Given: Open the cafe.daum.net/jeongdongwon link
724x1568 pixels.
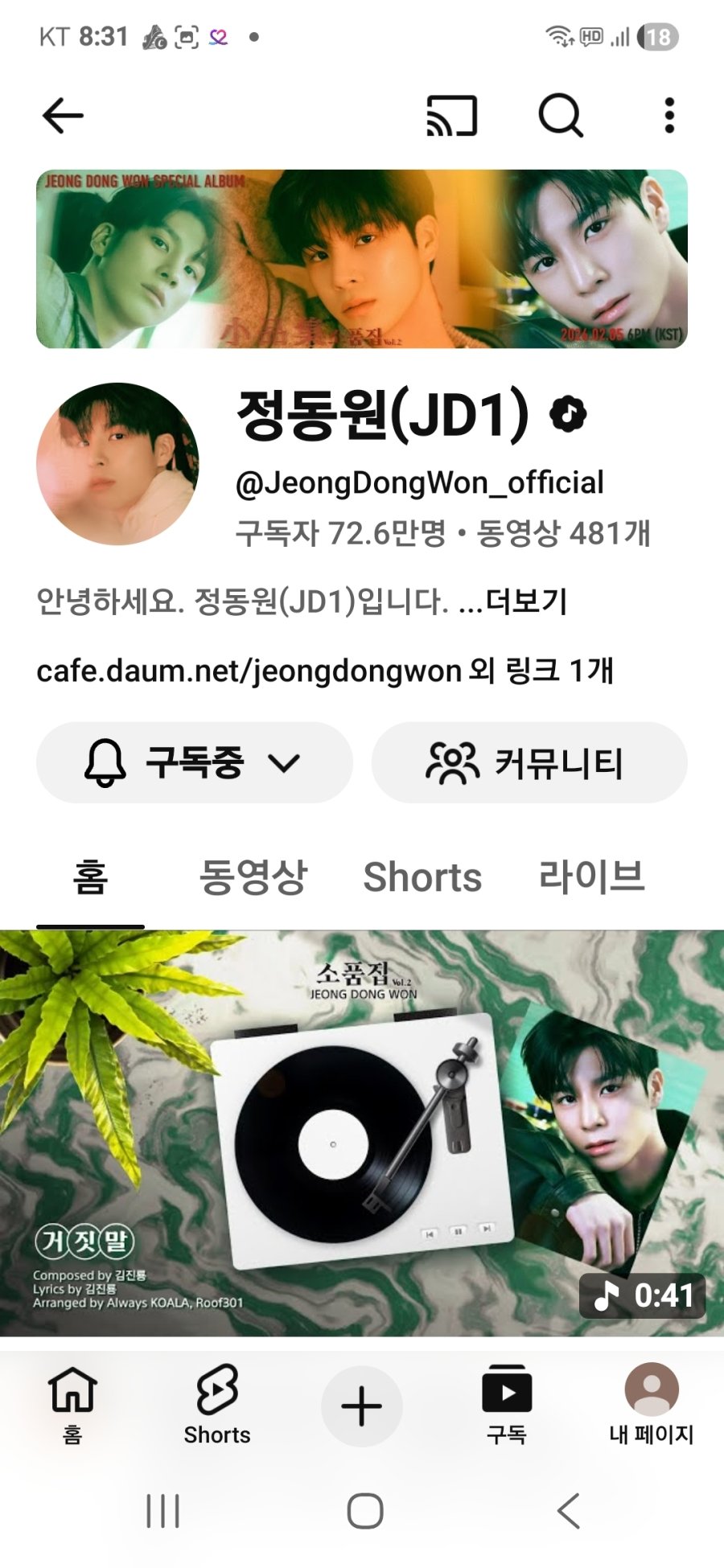Looking at the screenshot, I should pyautogui.click(x=249, y=670).
